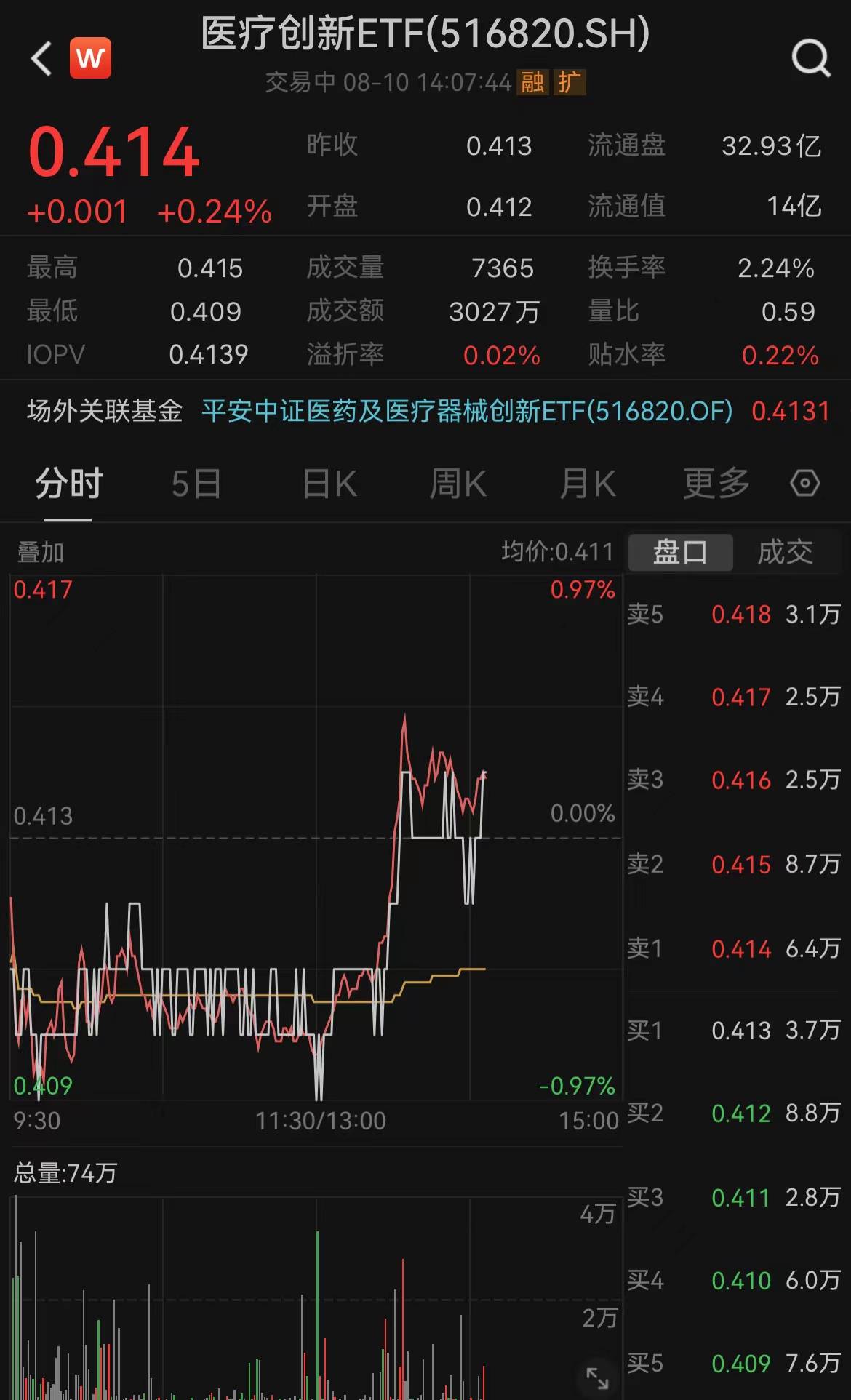Tap the 0.4131 fund price value
This screenshot has height=1400, width=851.
(x=792, y=411)
